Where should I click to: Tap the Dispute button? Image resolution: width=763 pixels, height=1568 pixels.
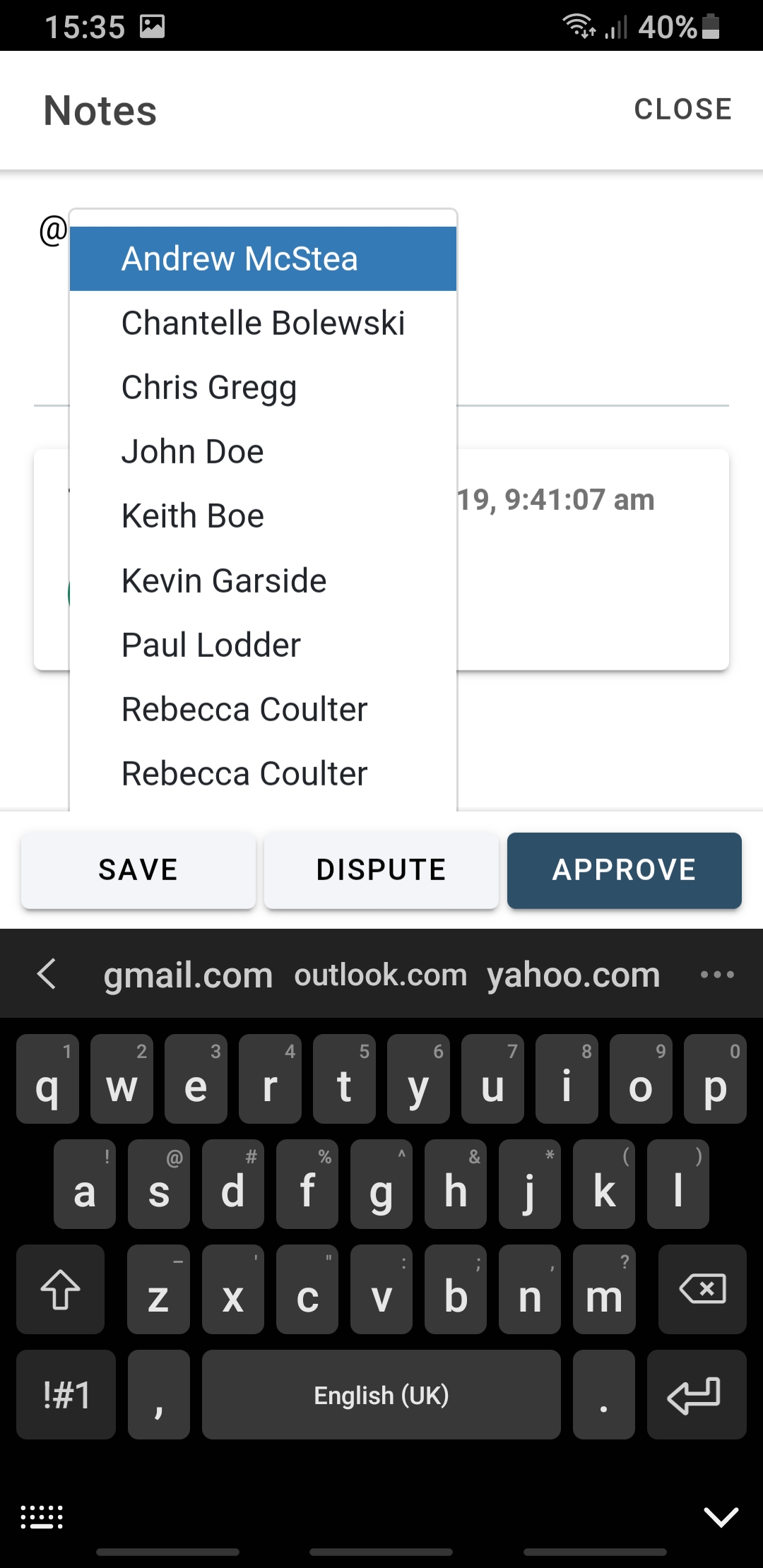(x=381, y=870)
